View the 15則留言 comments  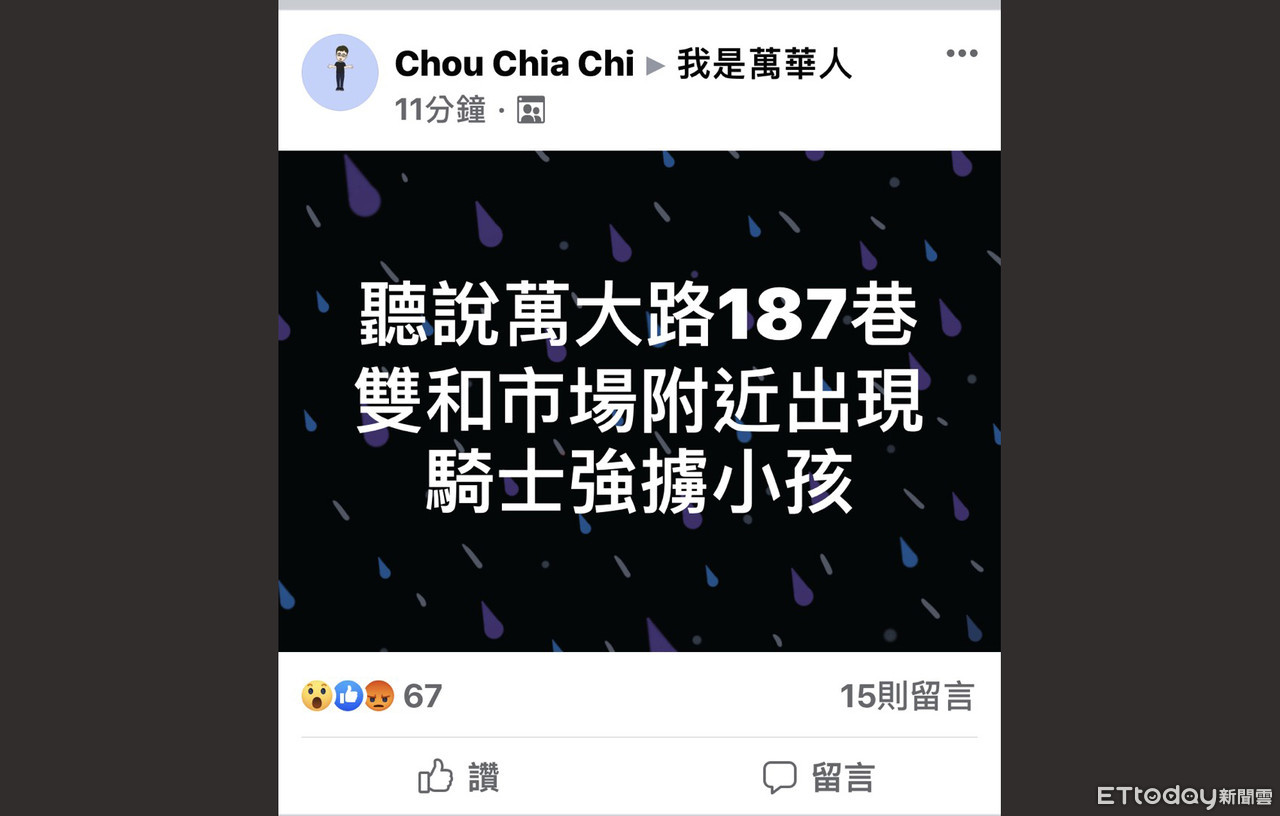(906, 696)
